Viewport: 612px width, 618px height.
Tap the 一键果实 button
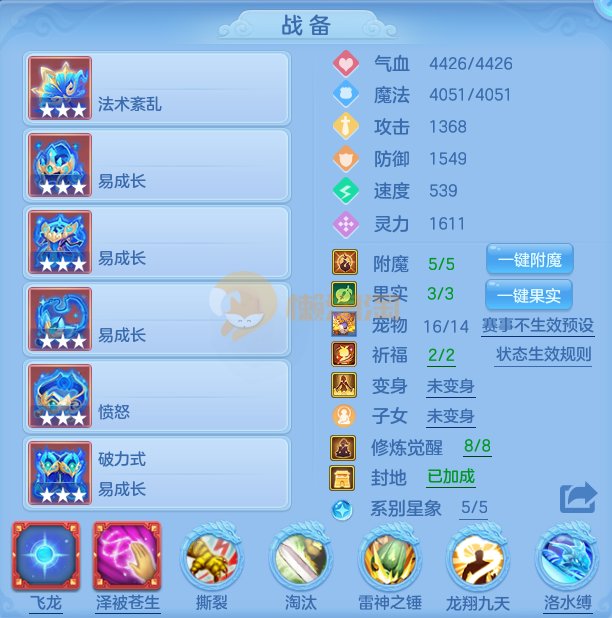pyautogui.click(x=529, y=294)
